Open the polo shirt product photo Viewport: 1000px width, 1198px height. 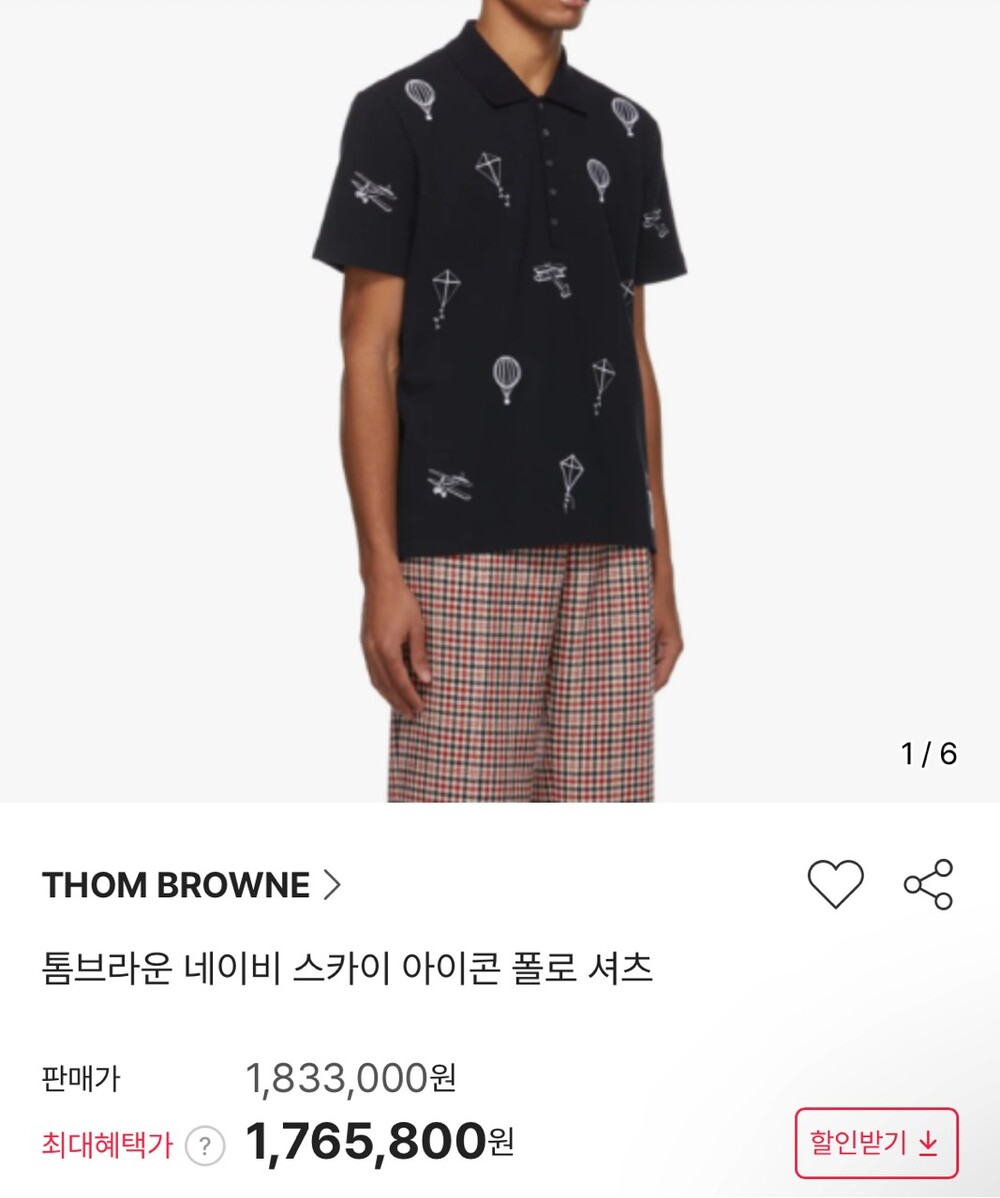point(500,400)
